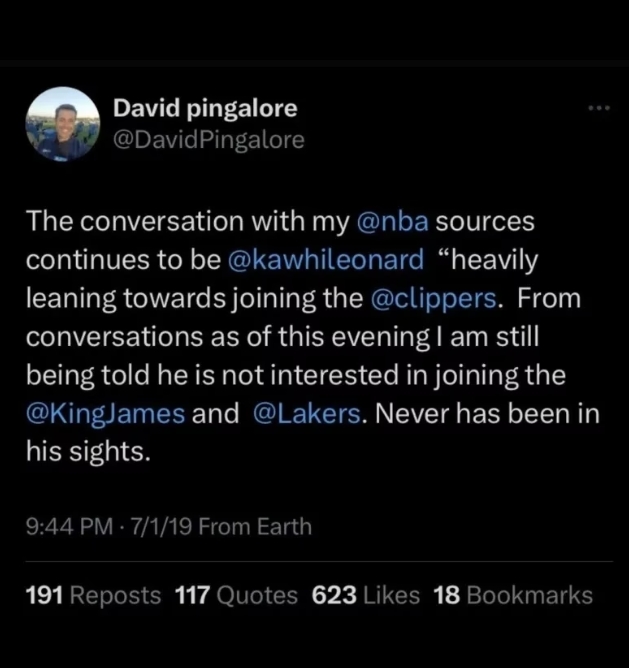Open David Pingalore's profile picture
This screenshot has height=668, width=629.
coord(63,125)
